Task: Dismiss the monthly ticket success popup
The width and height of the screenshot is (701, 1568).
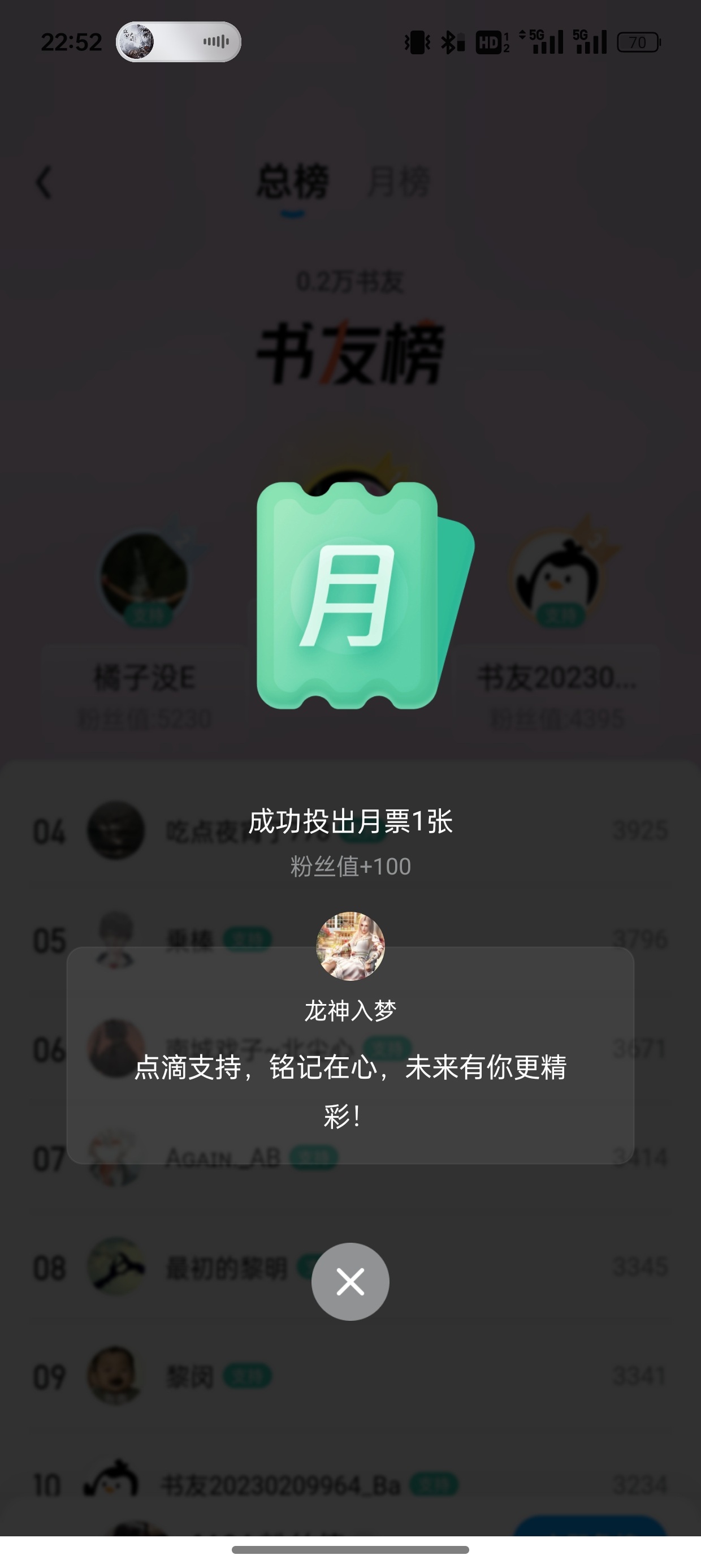Action: (350, 1281)
